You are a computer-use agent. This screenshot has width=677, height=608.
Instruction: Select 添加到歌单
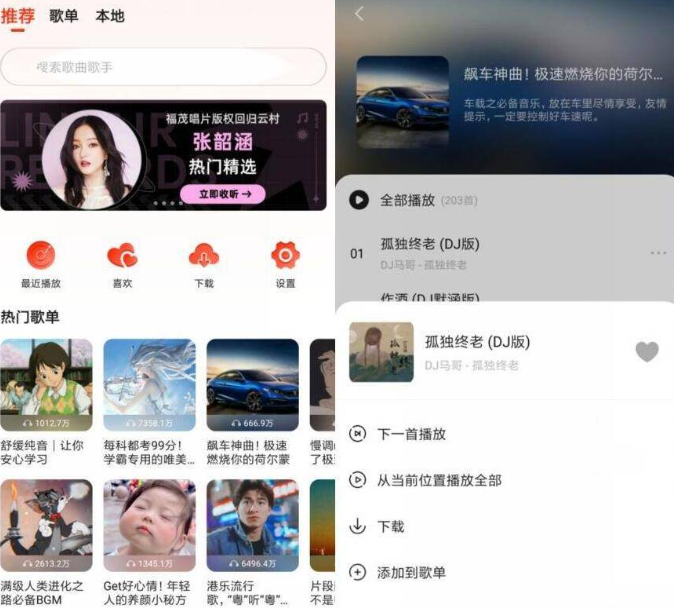[411, 573]
